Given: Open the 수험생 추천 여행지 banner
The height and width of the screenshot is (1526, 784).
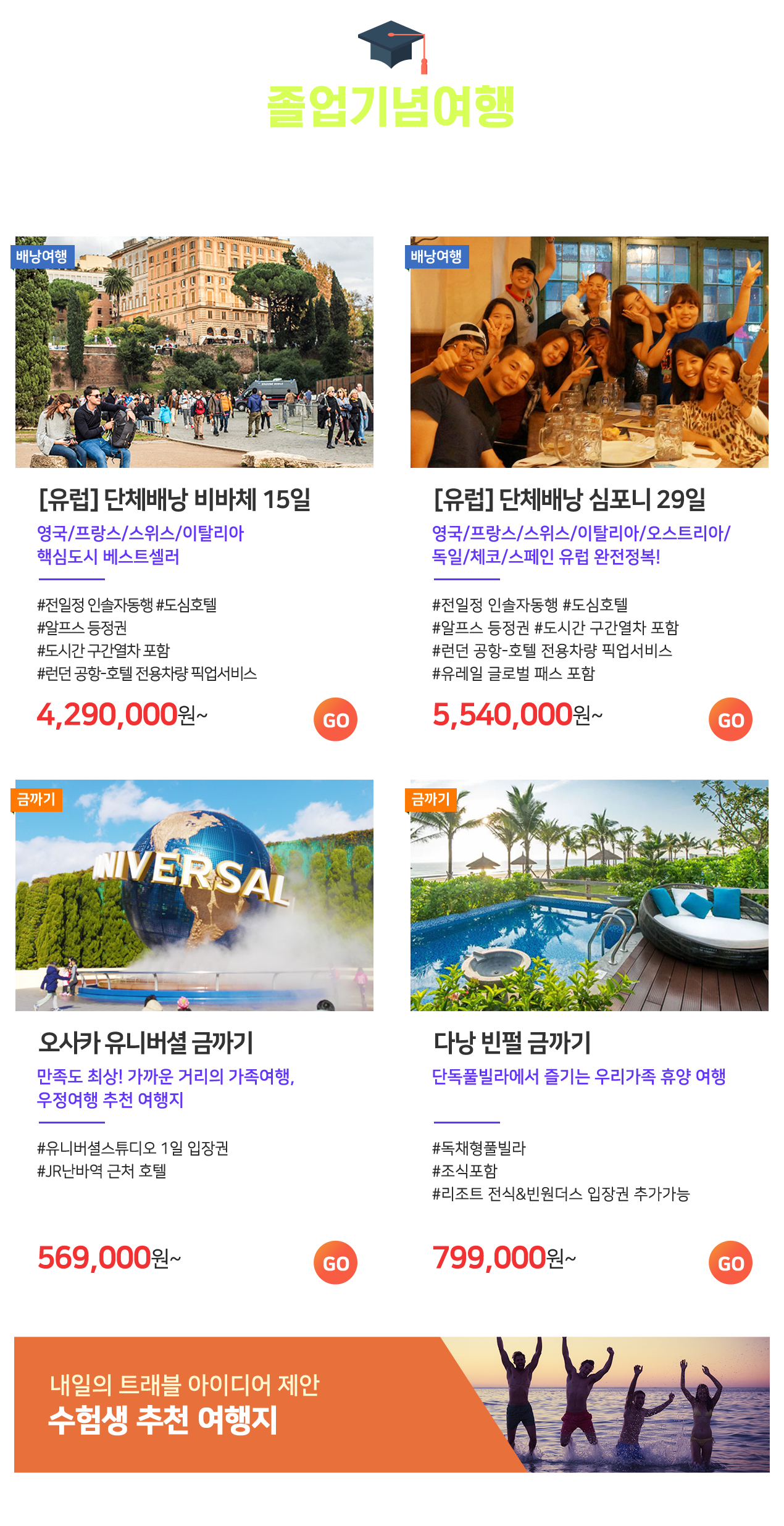Looking at the screenshot, I should coord(392,1404).
